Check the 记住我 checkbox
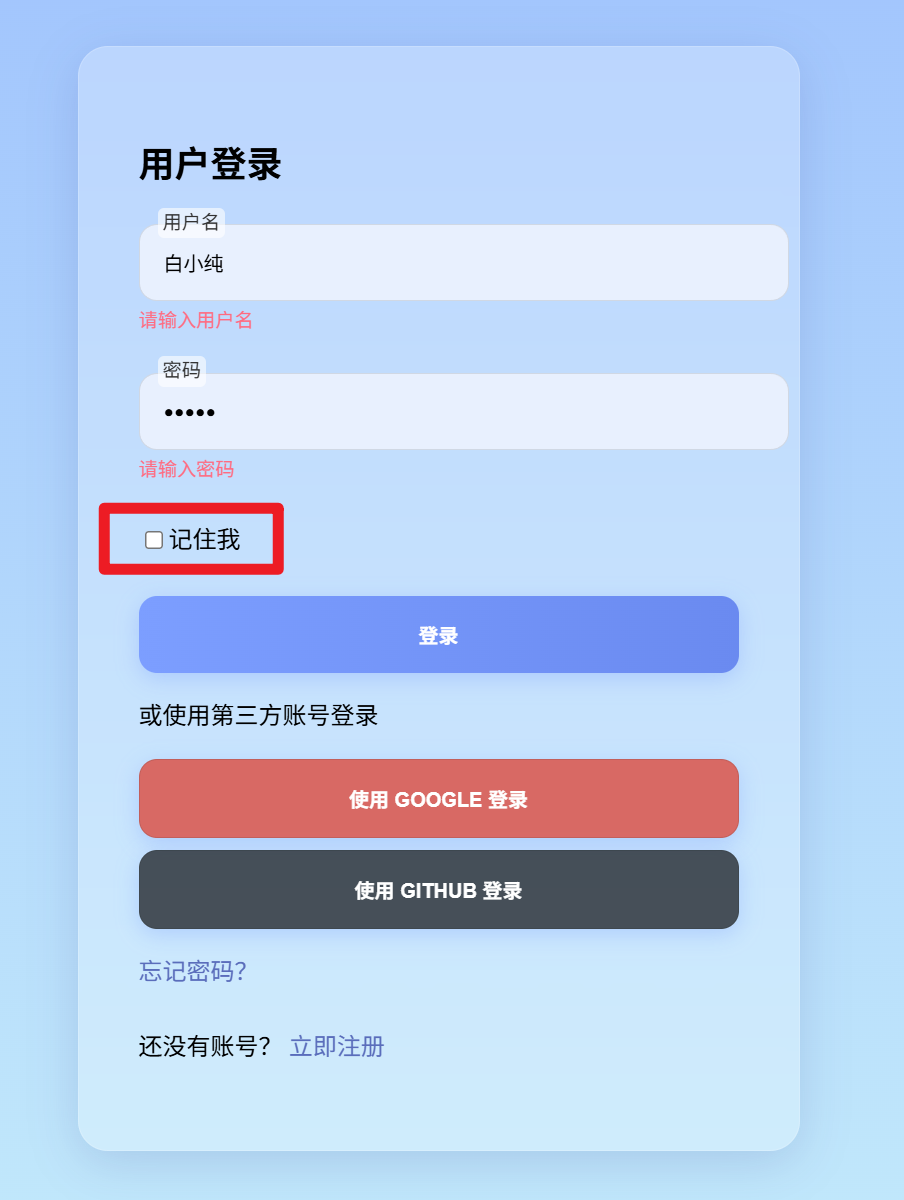The width and height of the screenshot is (904, 1200). [154, 540]
